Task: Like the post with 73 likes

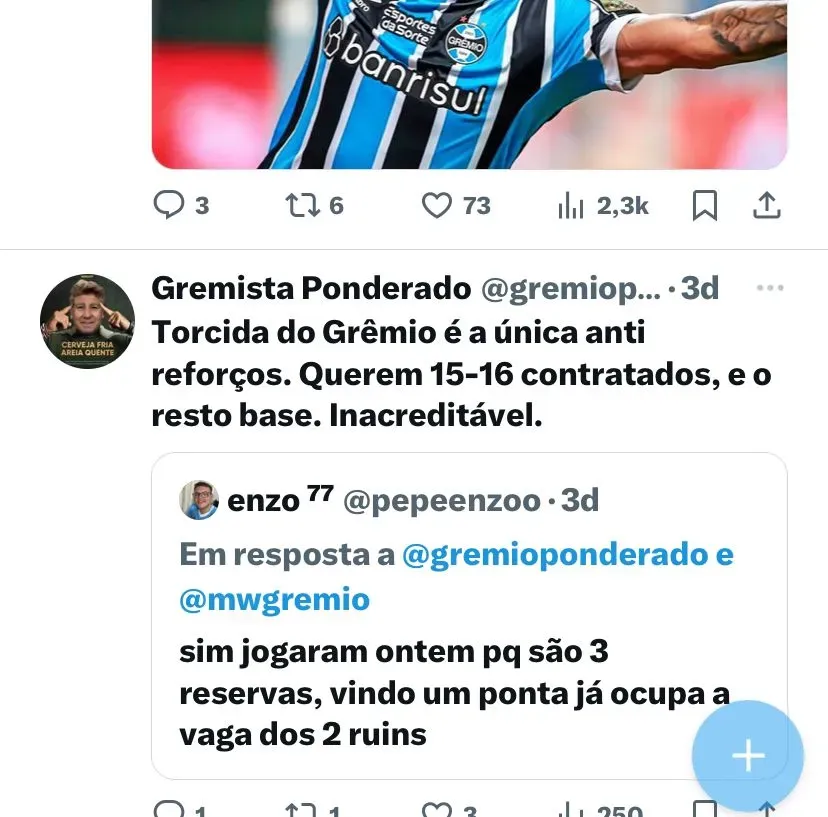Action: click(437, 205)
